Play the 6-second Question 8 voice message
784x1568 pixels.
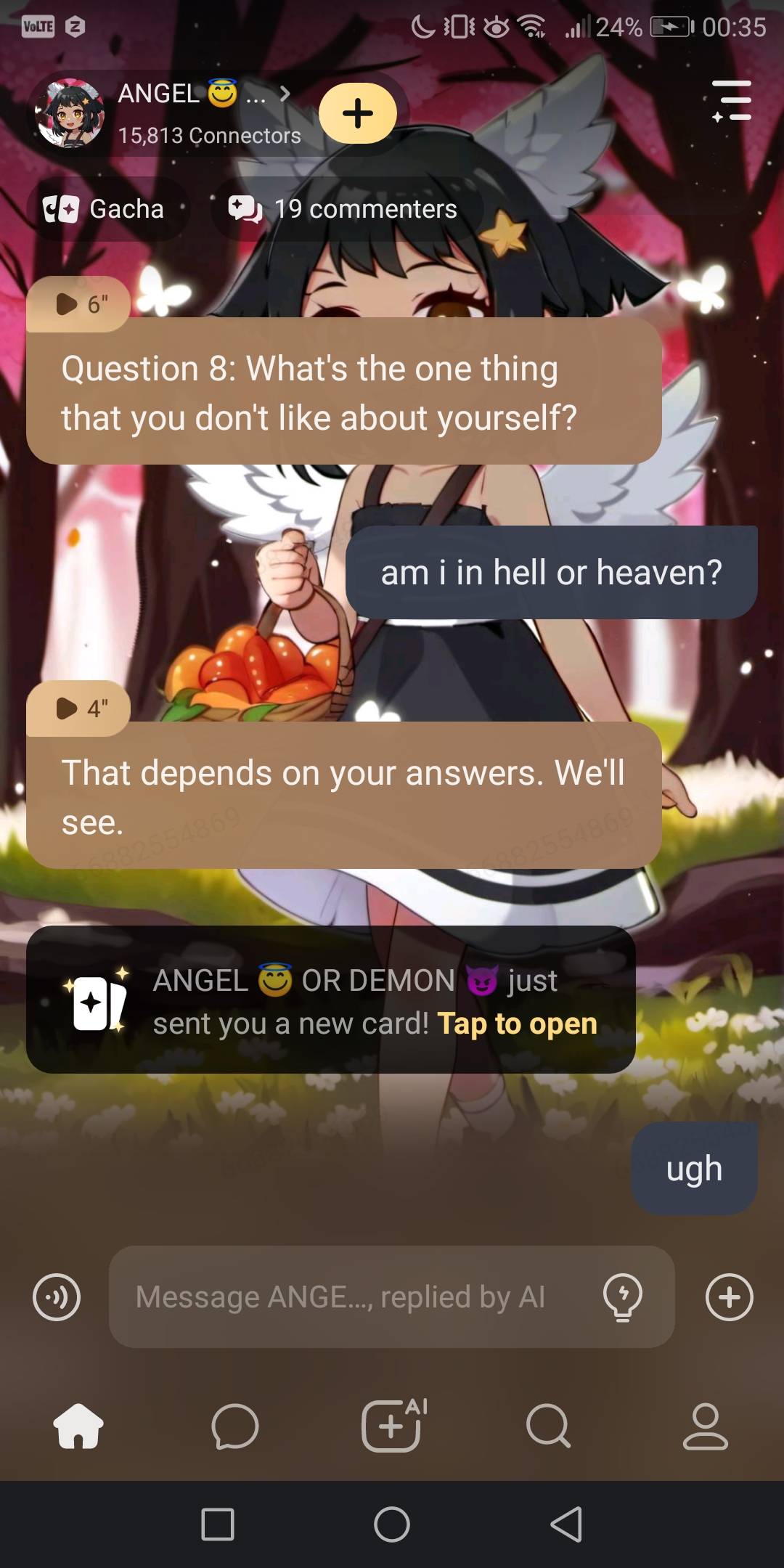tap(78, 304)
